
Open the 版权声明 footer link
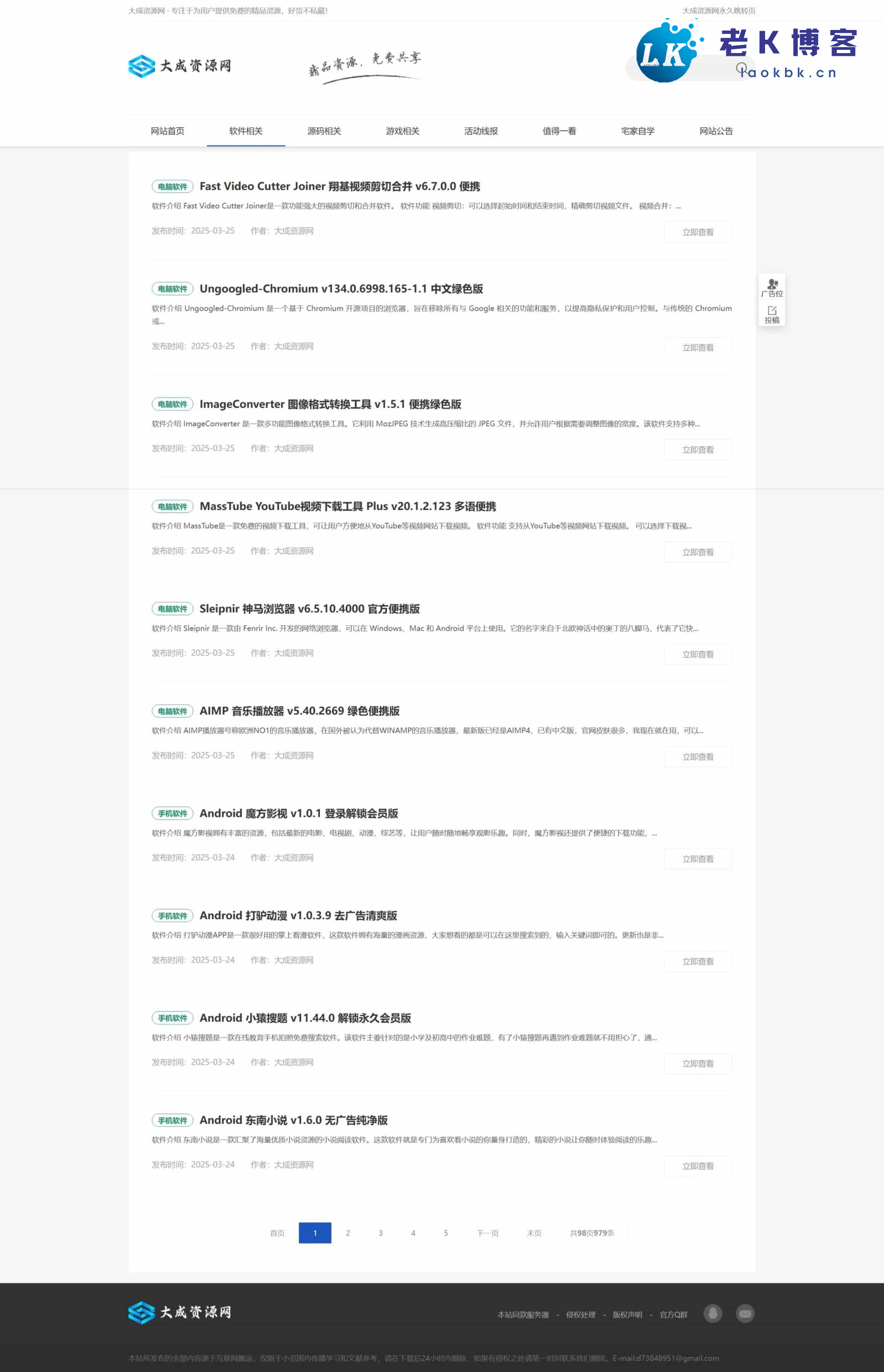coord(627,1315)
